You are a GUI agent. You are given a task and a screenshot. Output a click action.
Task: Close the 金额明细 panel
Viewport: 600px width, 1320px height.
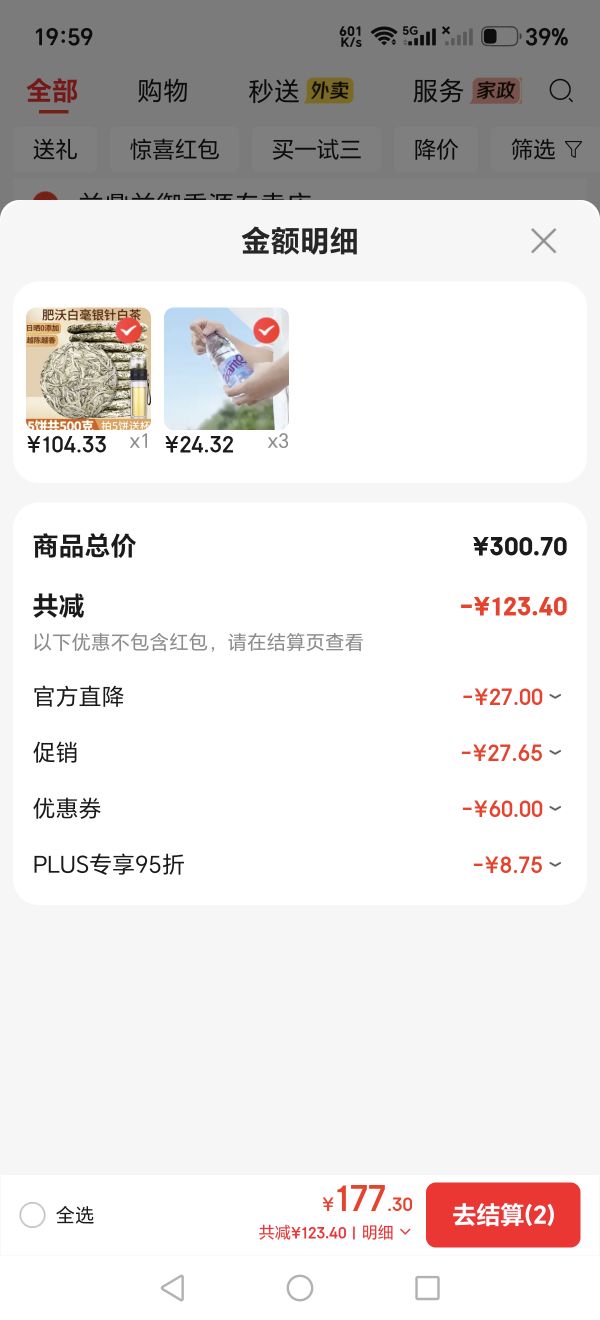pos(543,241)
